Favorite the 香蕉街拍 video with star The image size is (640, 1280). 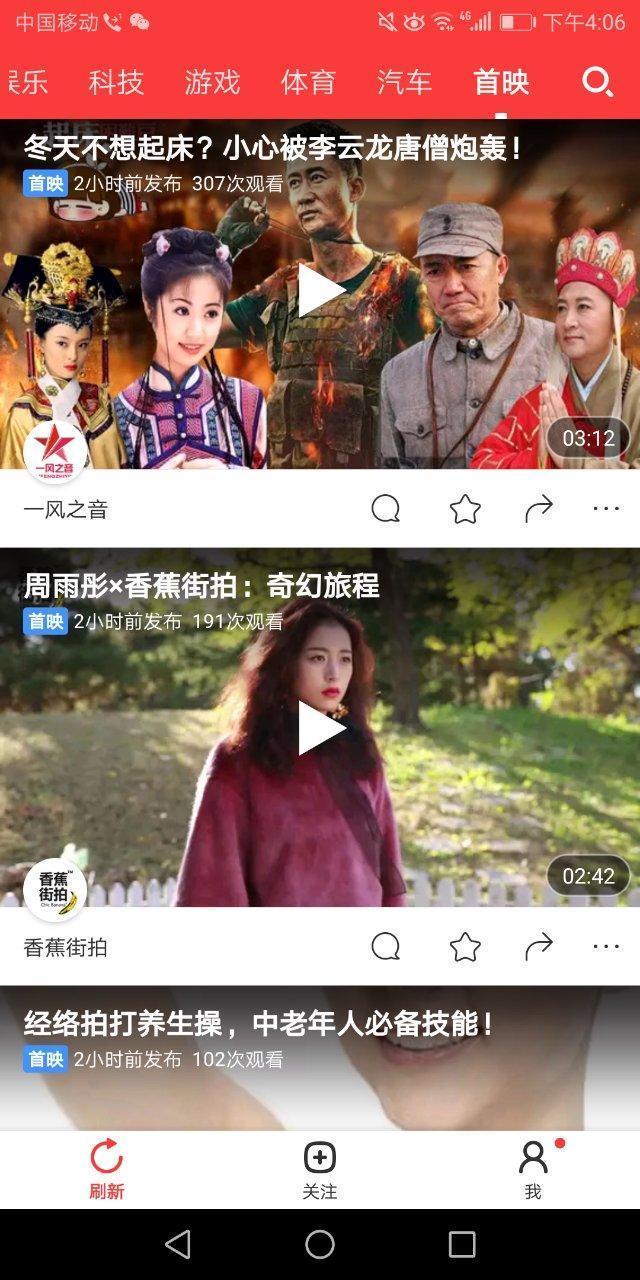tap(465, 946)
